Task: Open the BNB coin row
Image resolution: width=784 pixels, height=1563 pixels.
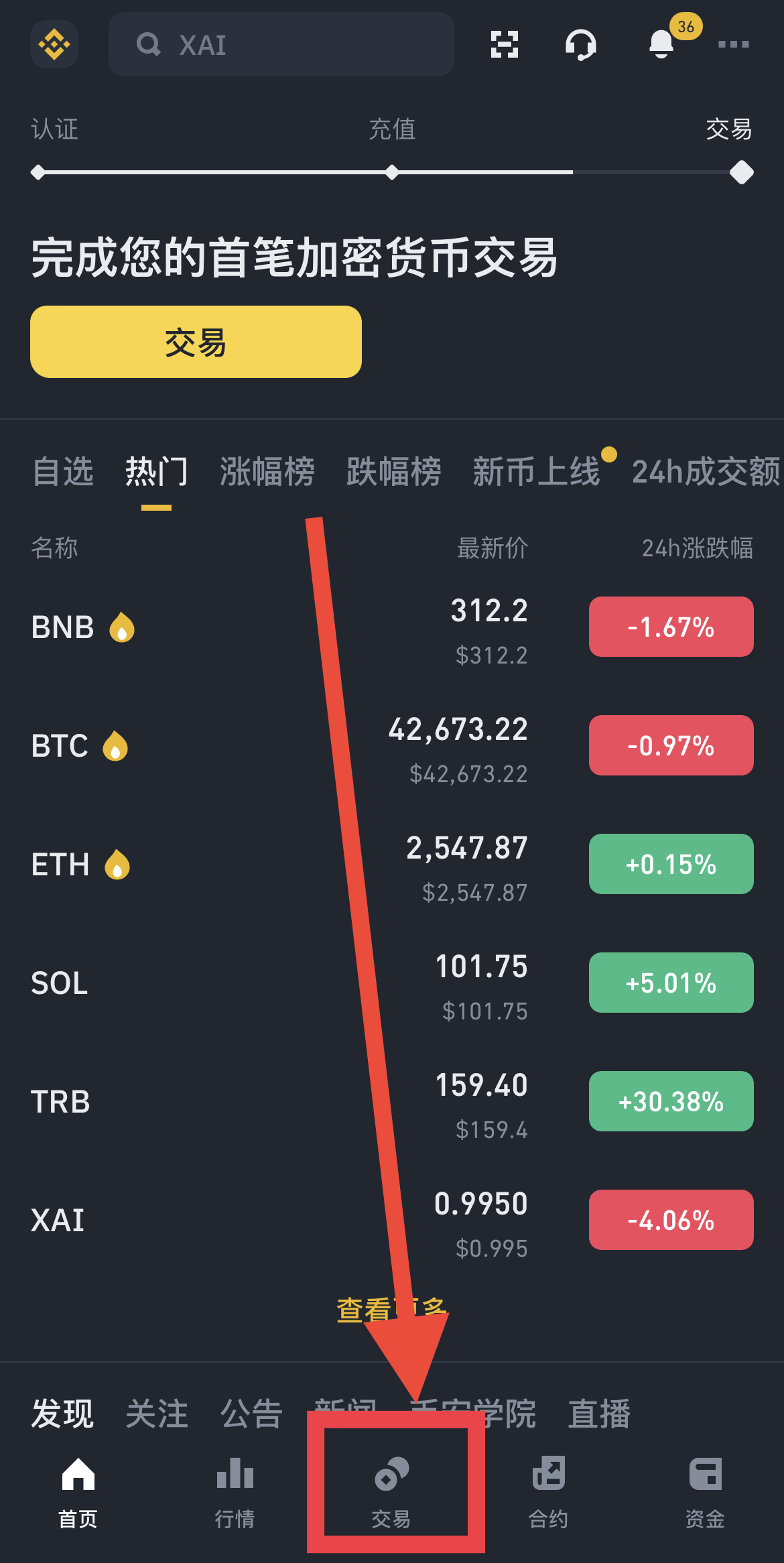Action: [x=392, y=628]
